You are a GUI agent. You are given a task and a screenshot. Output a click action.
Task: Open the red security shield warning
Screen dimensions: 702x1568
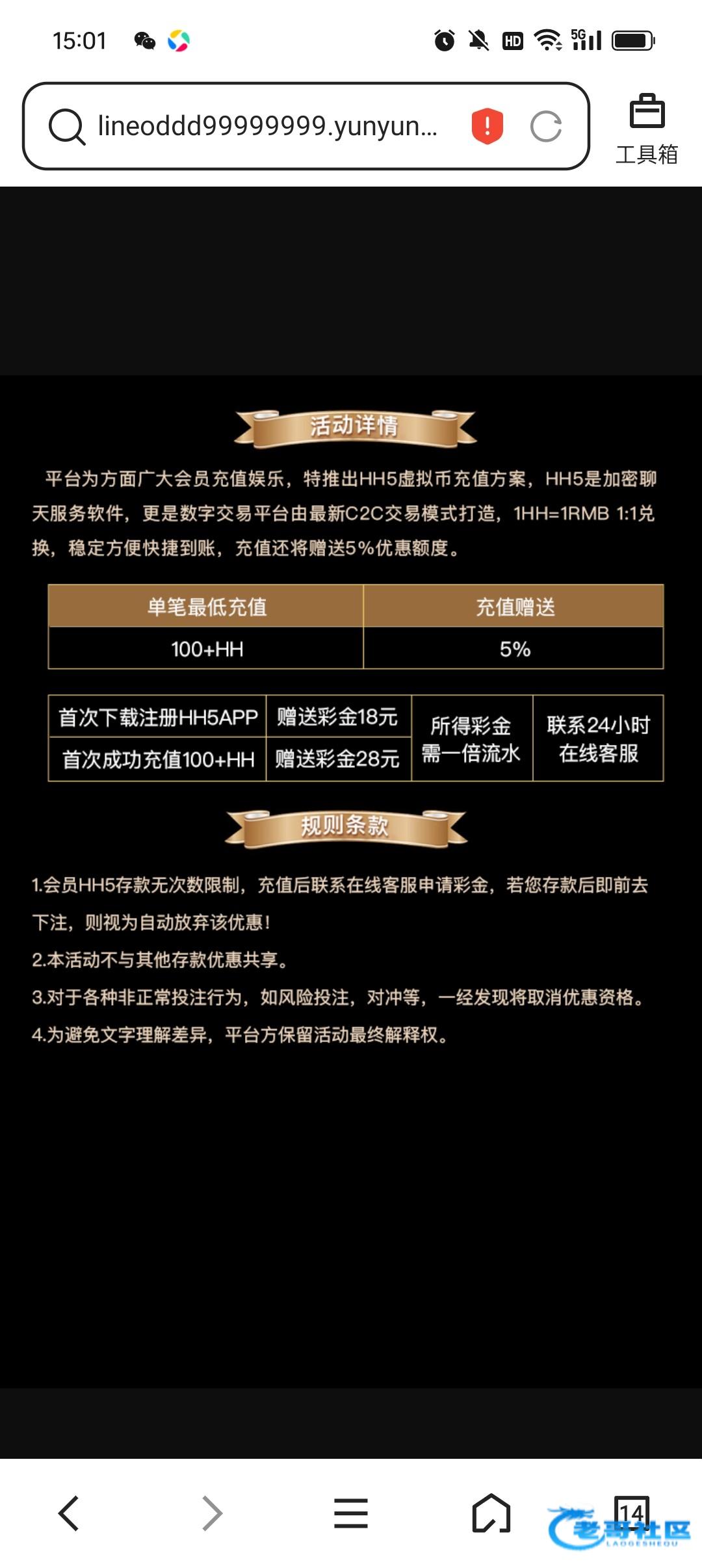coord(487,126)
